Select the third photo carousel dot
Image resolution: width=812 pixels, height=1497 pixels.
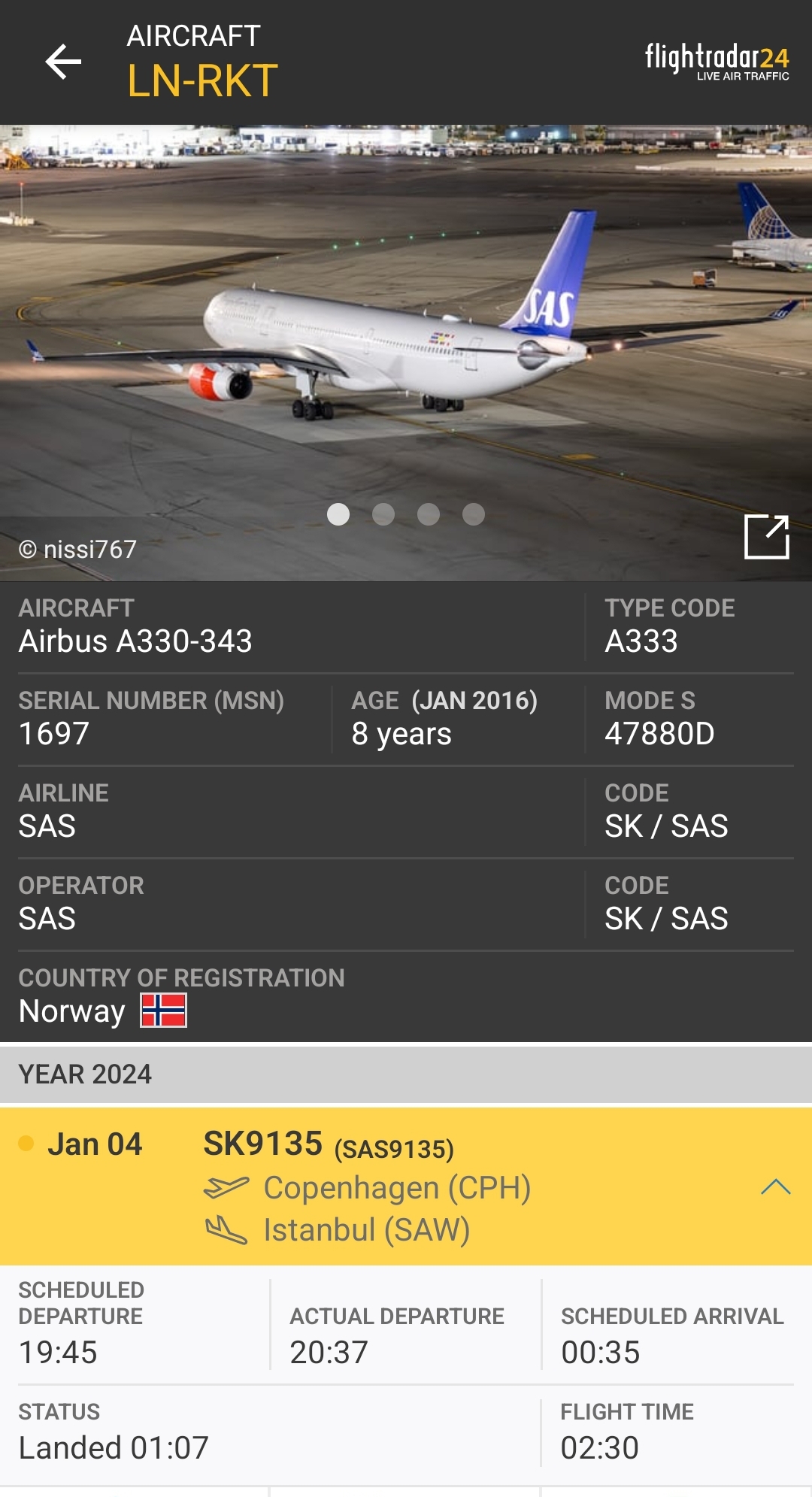(429, 514)
